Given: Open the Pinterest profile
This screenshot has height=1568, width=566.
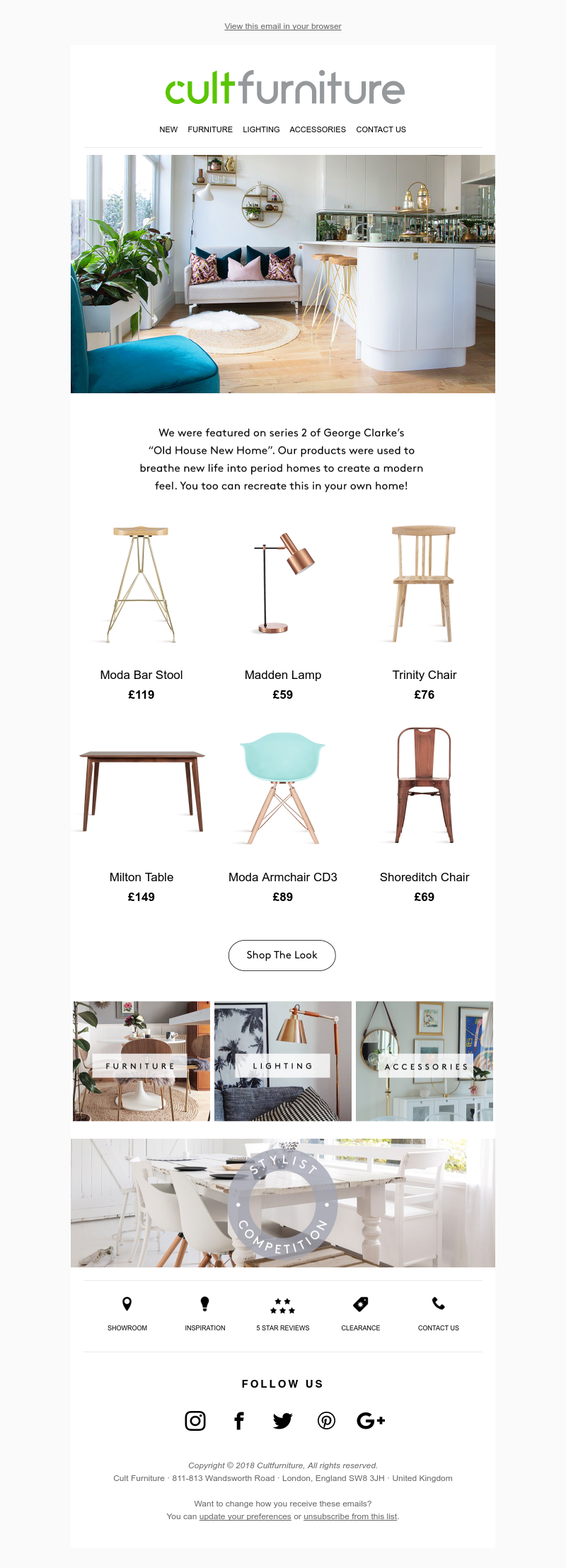Looking at the screenshot, I should 326,1420.
